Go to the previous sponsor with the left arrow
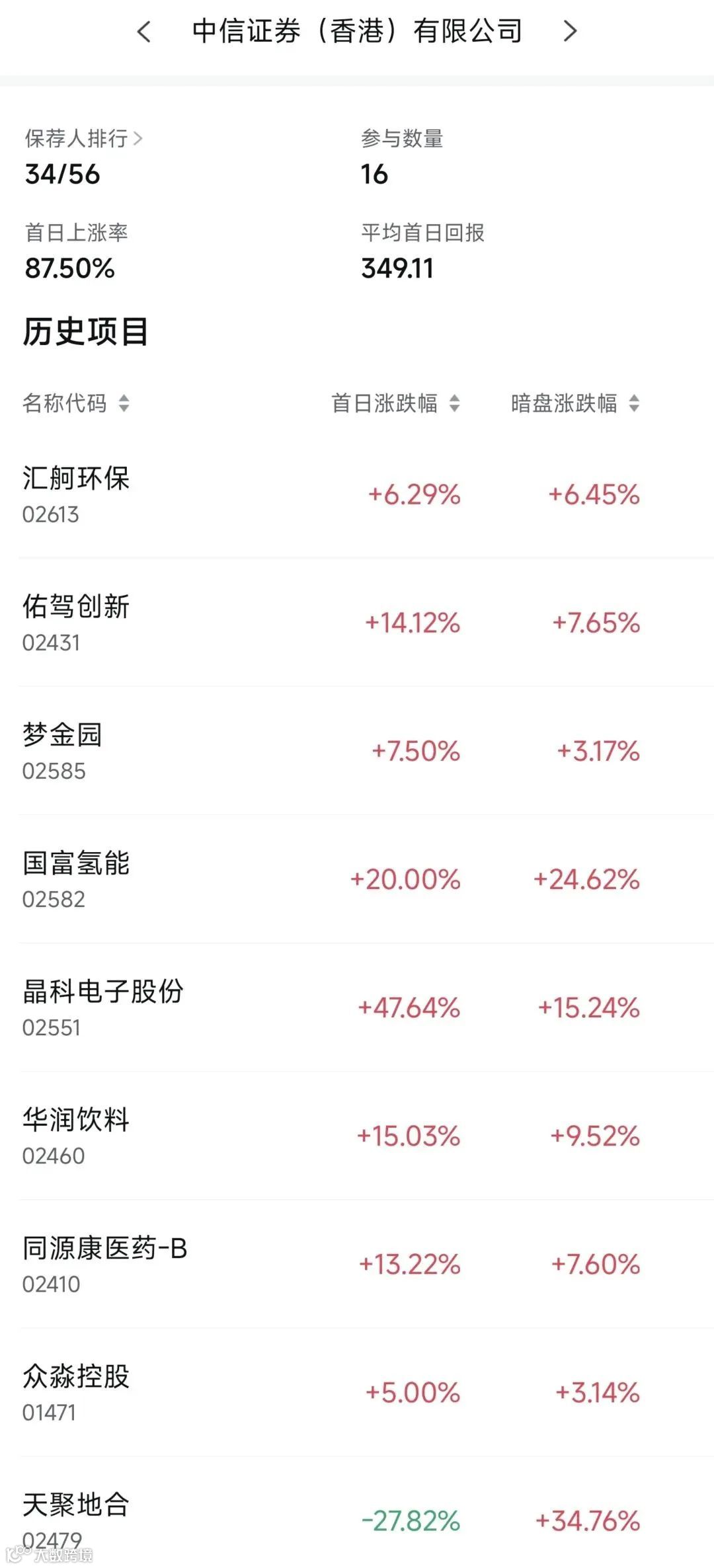The height and width of the screenshot is (1568, 714). pos(144,31)
